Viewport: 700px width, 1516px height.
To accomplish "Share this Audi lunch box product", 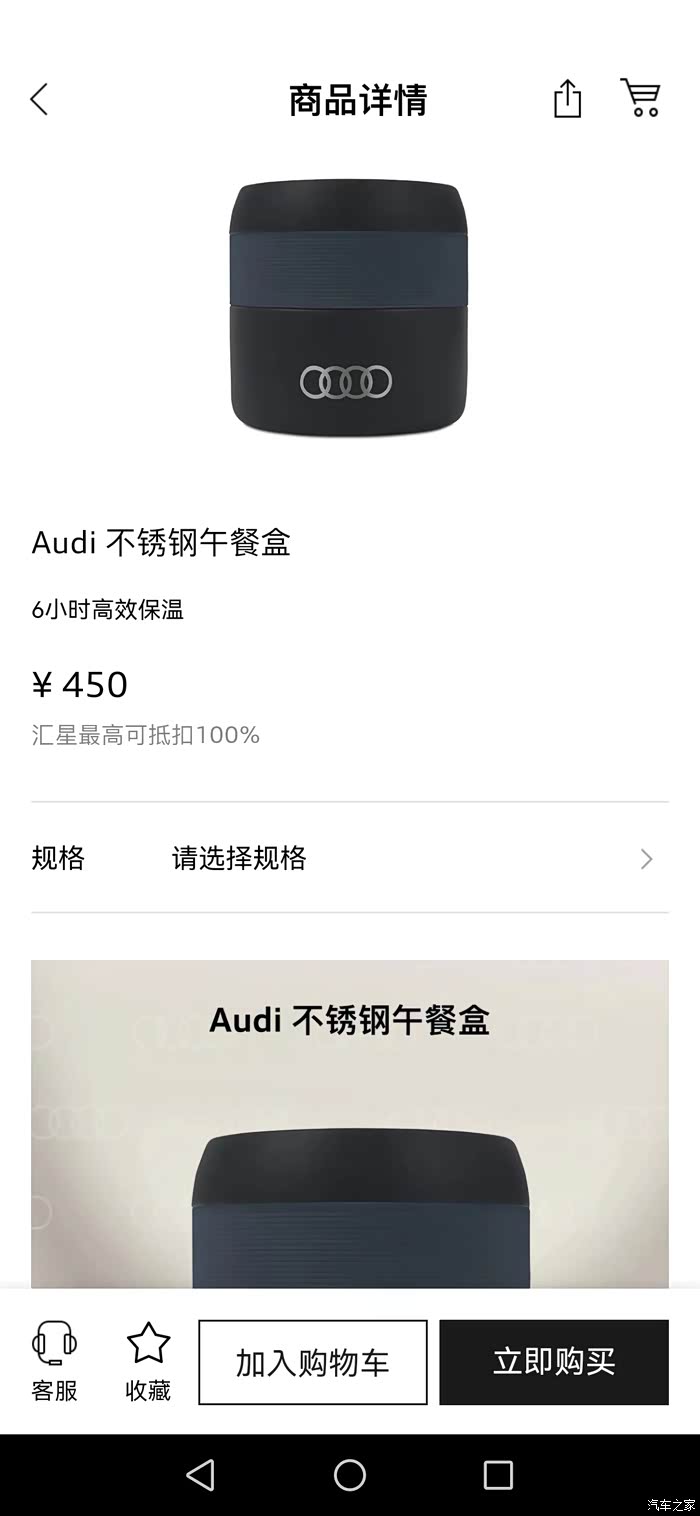I will [x=567, y=99].
